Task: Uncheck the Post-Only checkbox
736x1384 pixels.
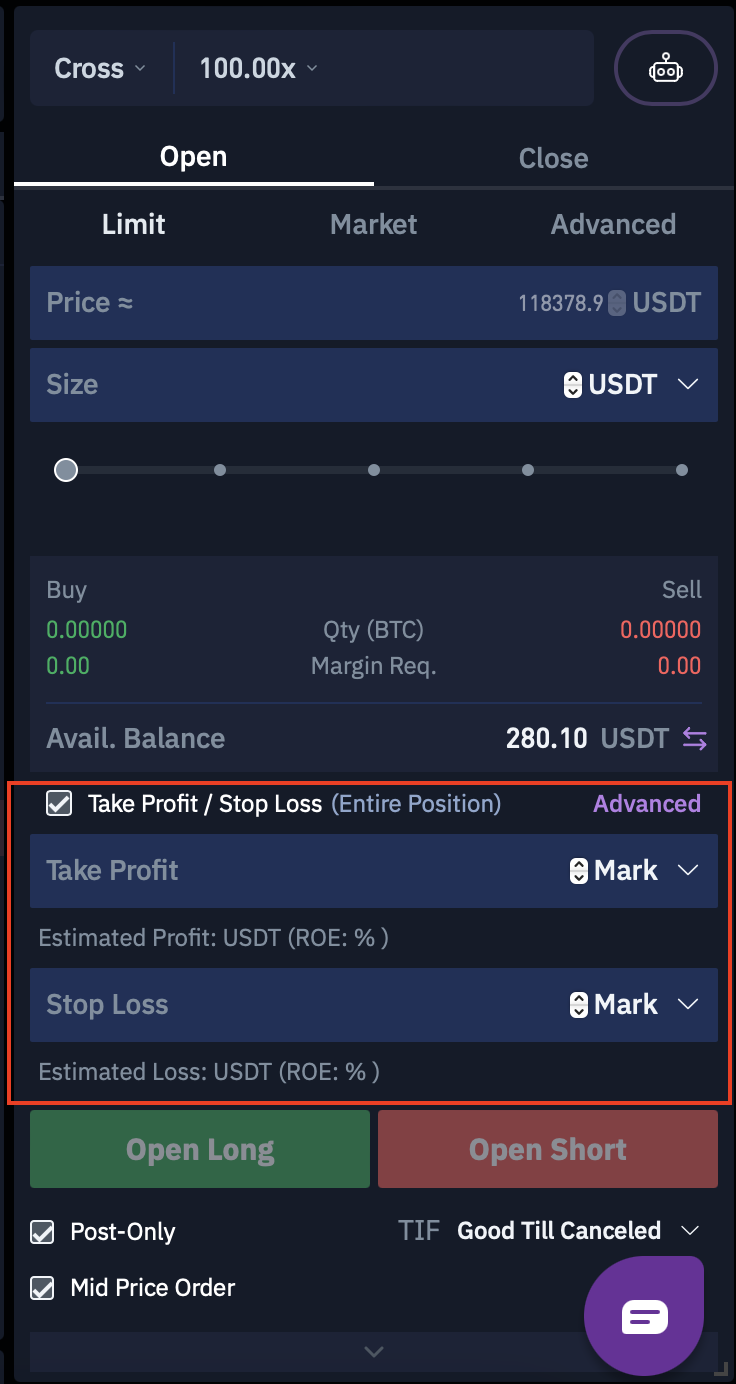Action: (42, 1231)
